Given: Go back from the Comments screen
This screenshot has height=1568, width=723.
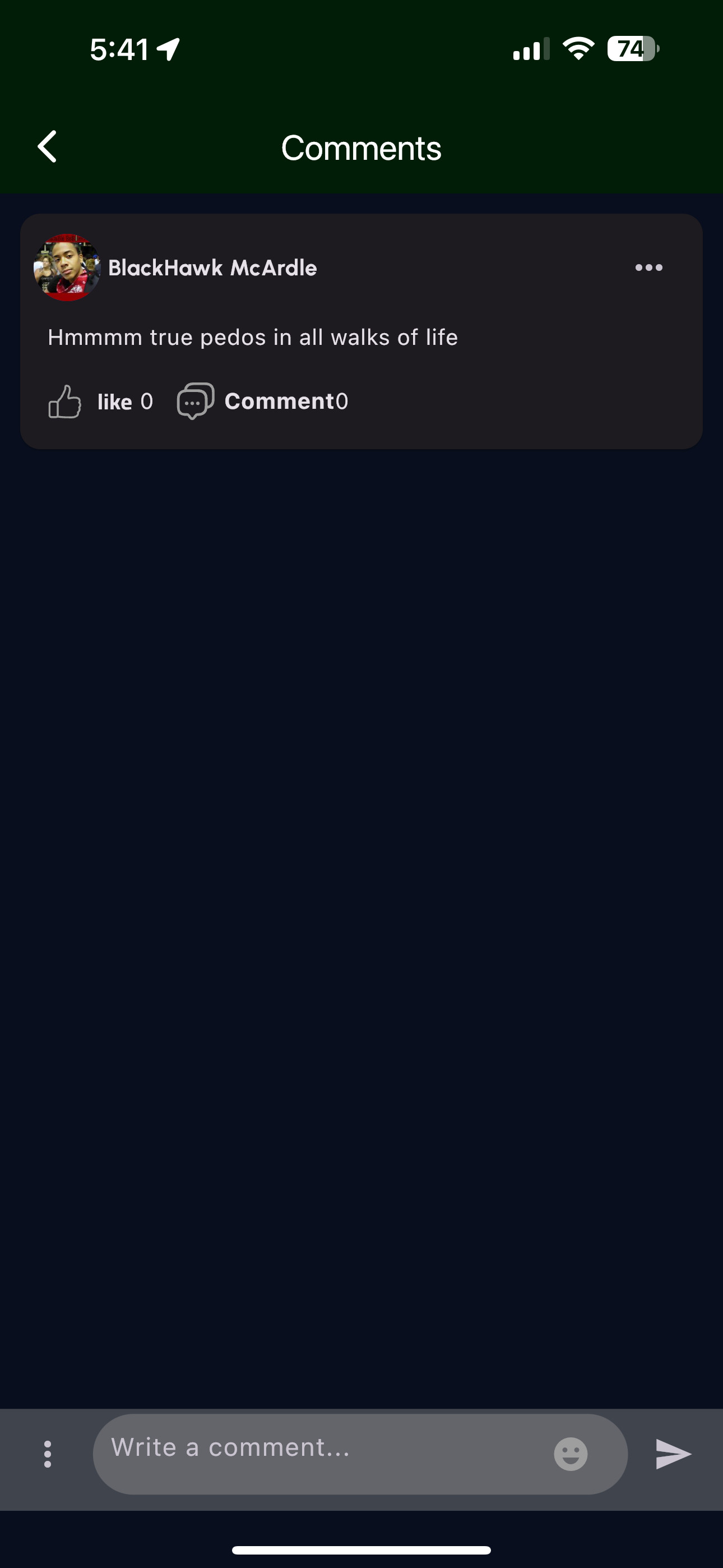Looking at the screenshot, I should (48, 147).
